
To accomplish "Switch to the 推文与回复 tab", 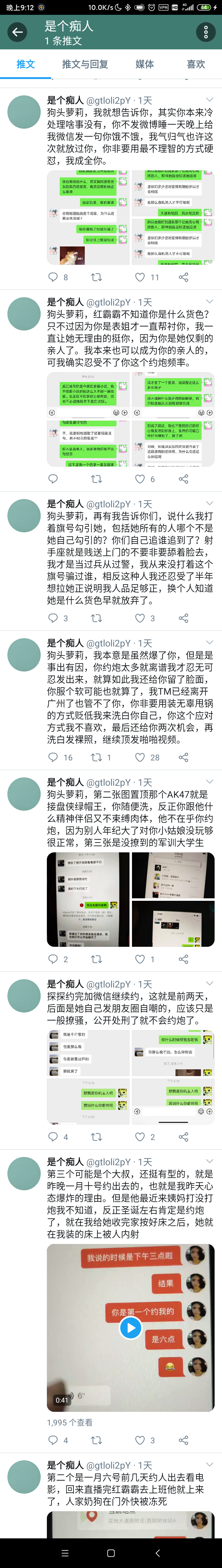I will (x=84, y=64).
